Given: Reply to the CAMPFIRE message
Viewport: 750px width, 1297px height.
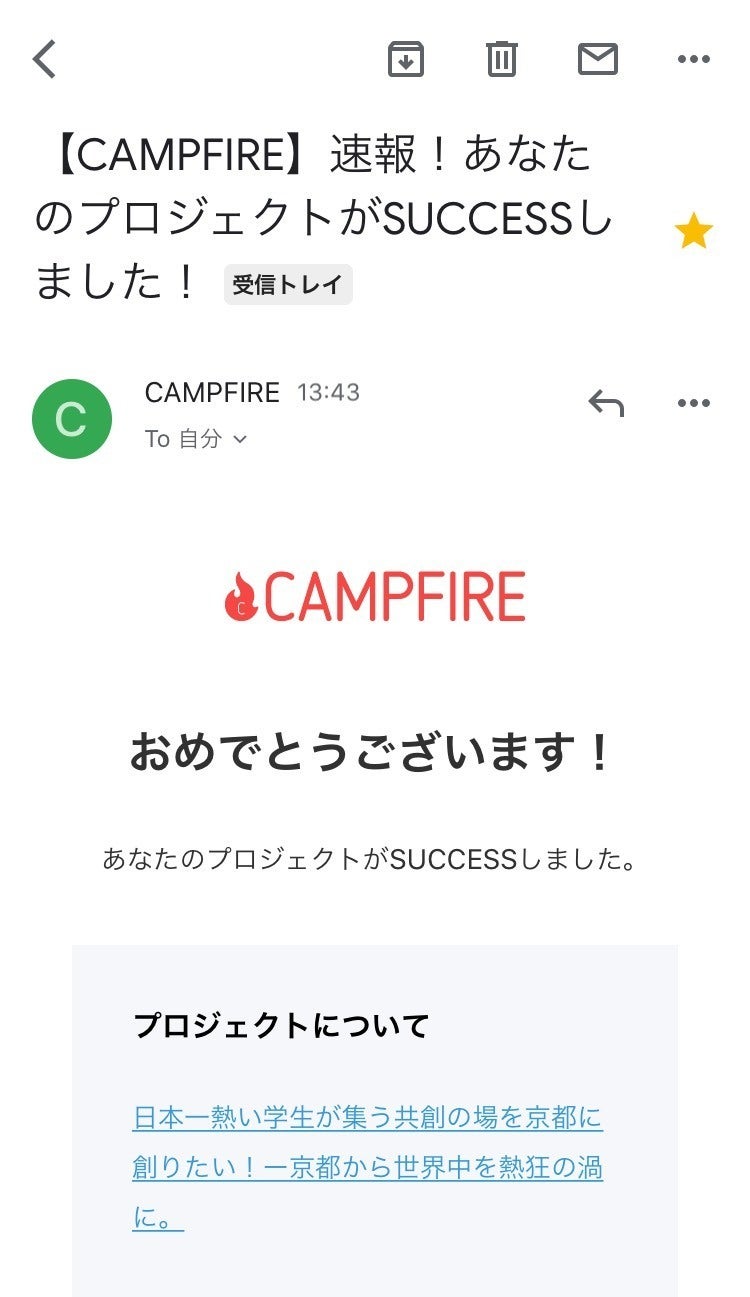Looking at the screenshot, I should [606, 403].
